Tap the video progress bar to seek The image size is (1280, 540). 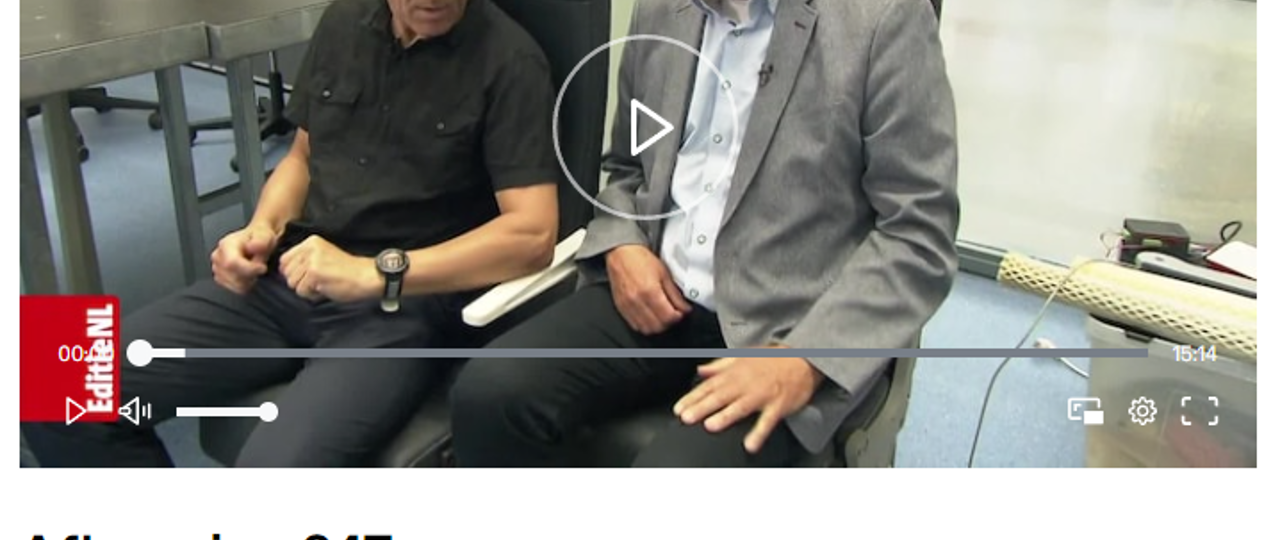point(640,353)
